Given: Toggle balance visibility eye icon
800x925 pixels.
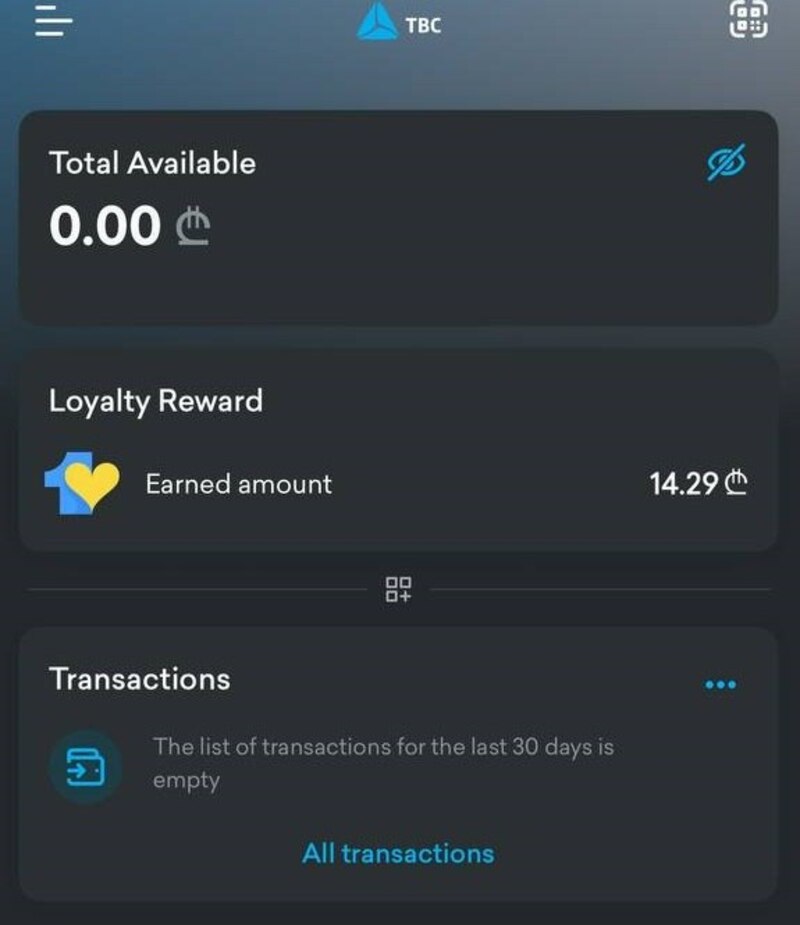Looking at the screenshot, I should 727,162.
